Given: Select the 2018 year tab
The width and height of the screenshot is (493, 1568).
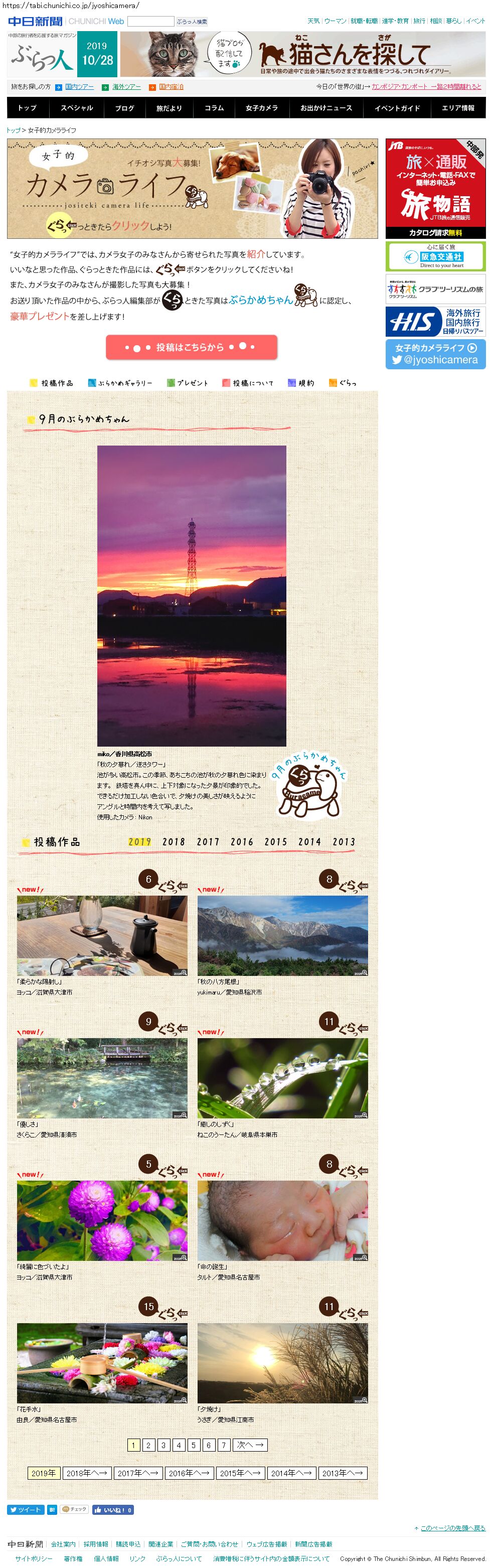Looking at the screenshot, I should click(174, 842).
